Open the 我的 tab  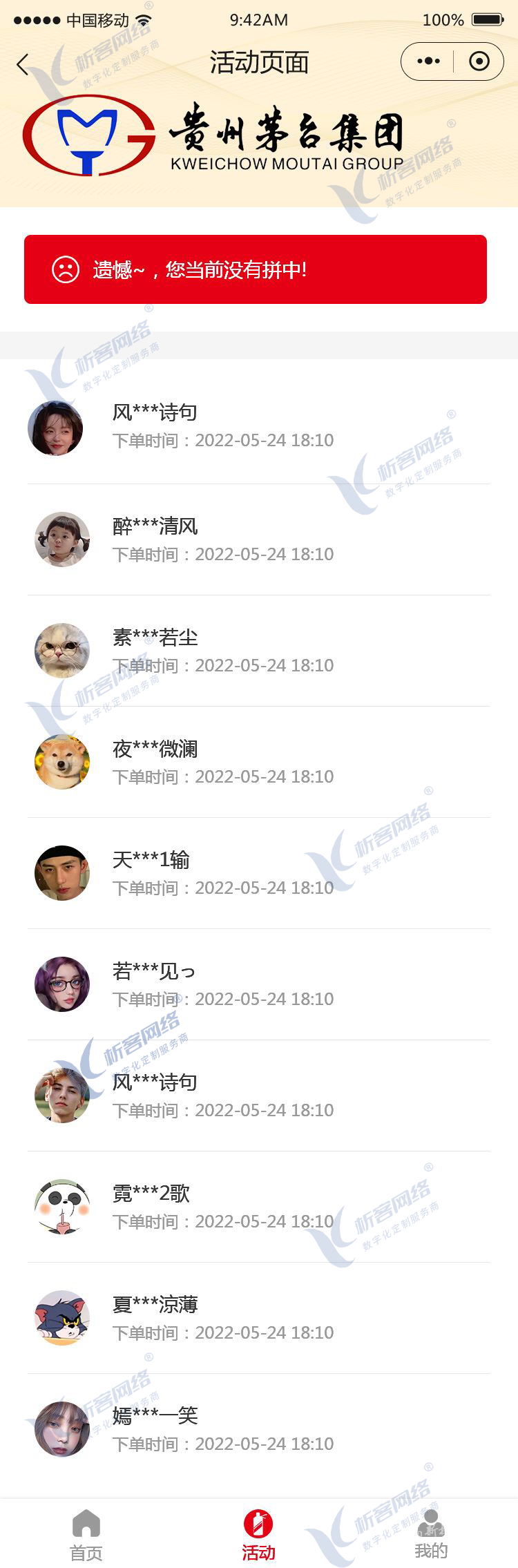pyautogui.click(x=431, y=1535)
